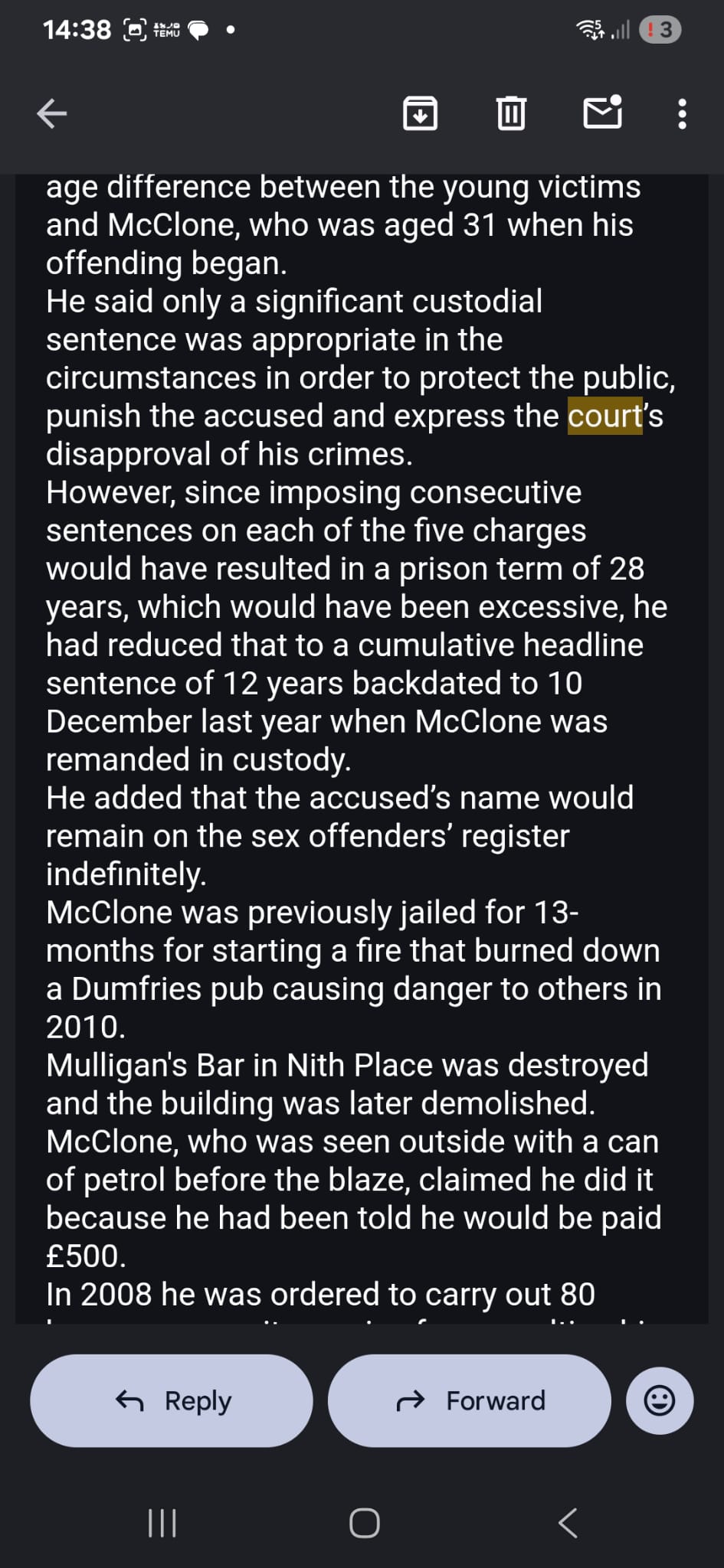The height and width of the screenshot is (1568, 724).
Task: Add an emoji reaction
Action: 660,1400
